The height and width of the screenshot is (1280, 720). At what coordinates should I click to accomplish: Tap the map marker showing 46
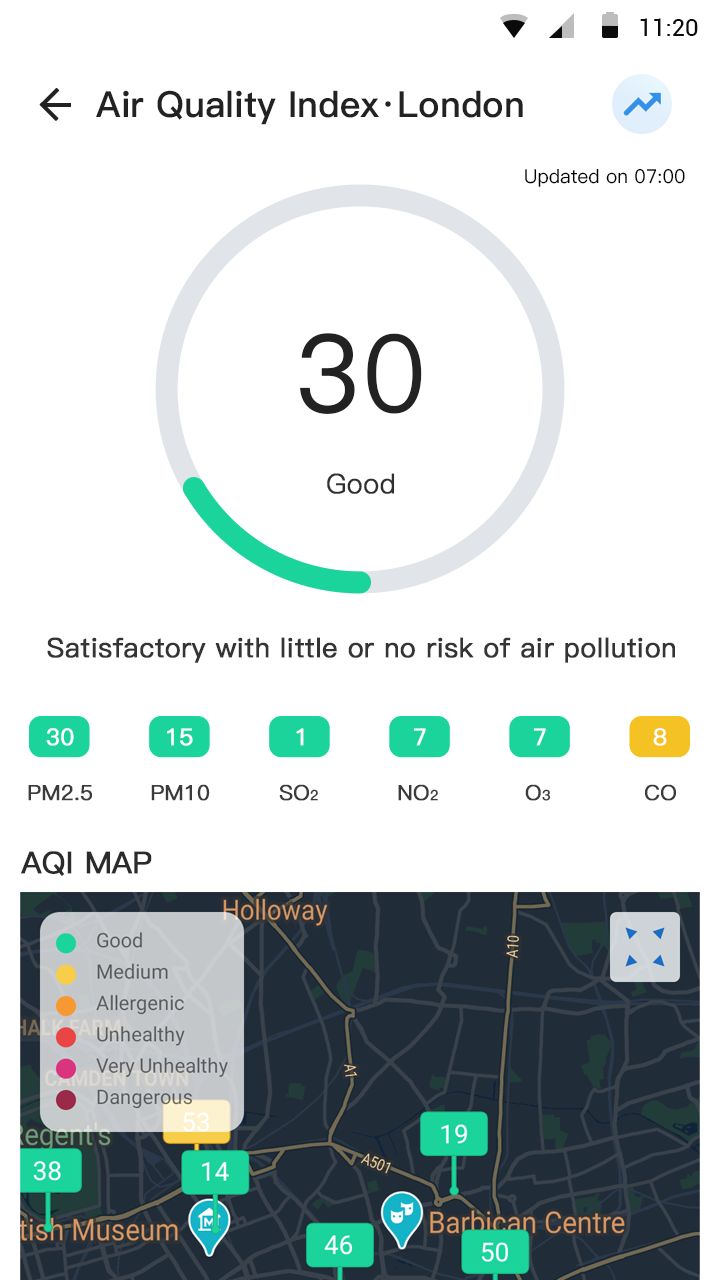tap(339, 1245)
